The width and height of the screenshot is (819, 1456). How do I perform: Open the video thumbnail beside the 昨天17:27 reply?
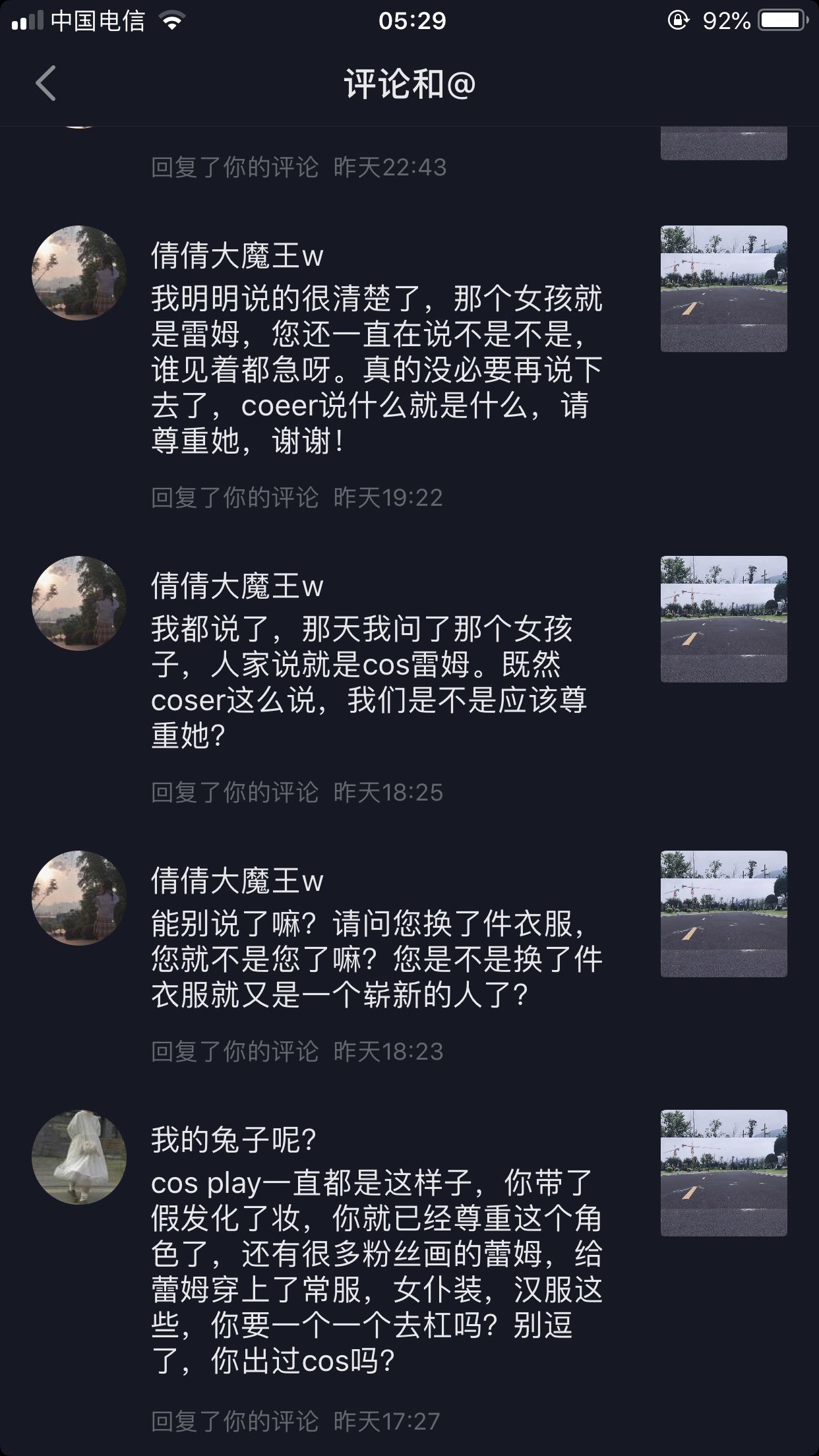point(723,1173)
